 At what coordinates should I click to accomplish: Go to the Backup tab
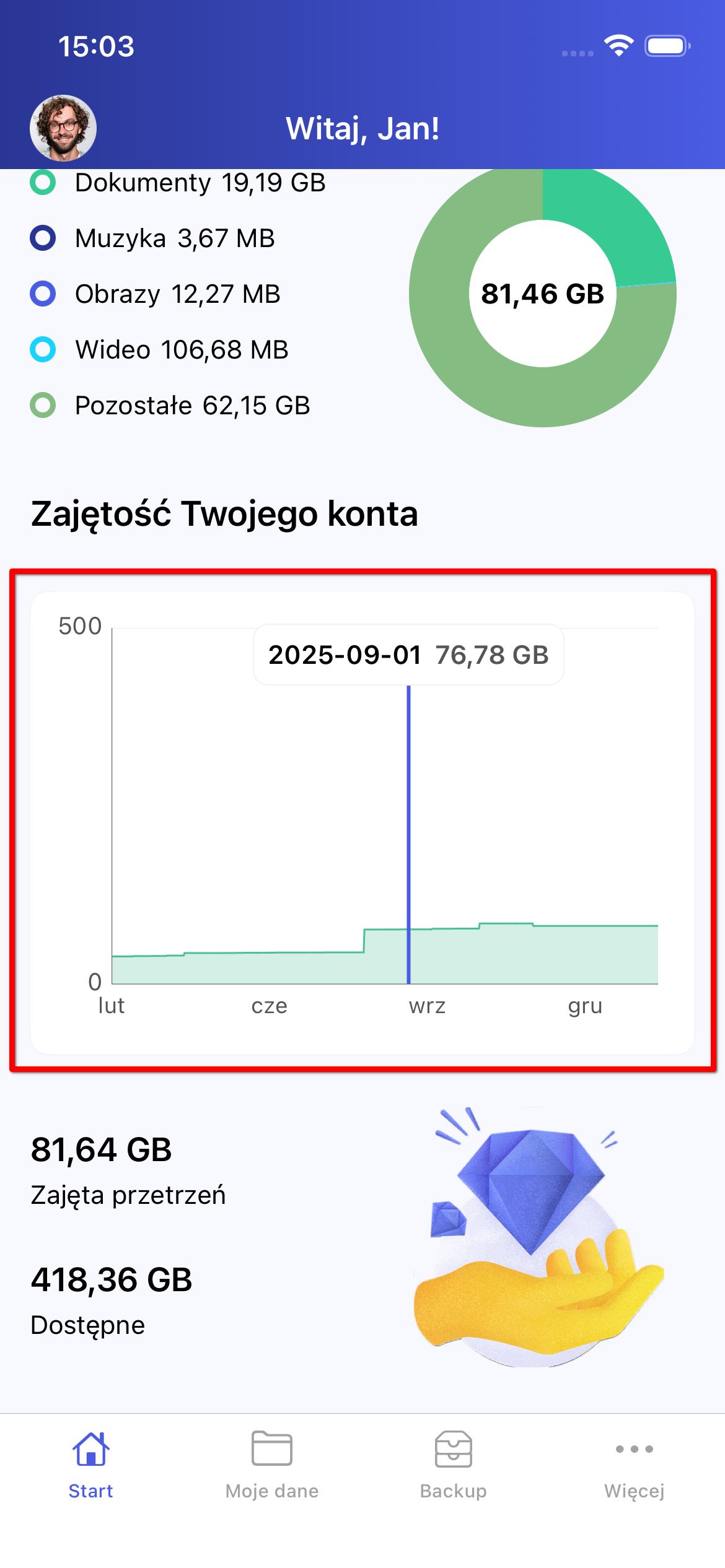pyautogui.click(x=453, y=1464)
